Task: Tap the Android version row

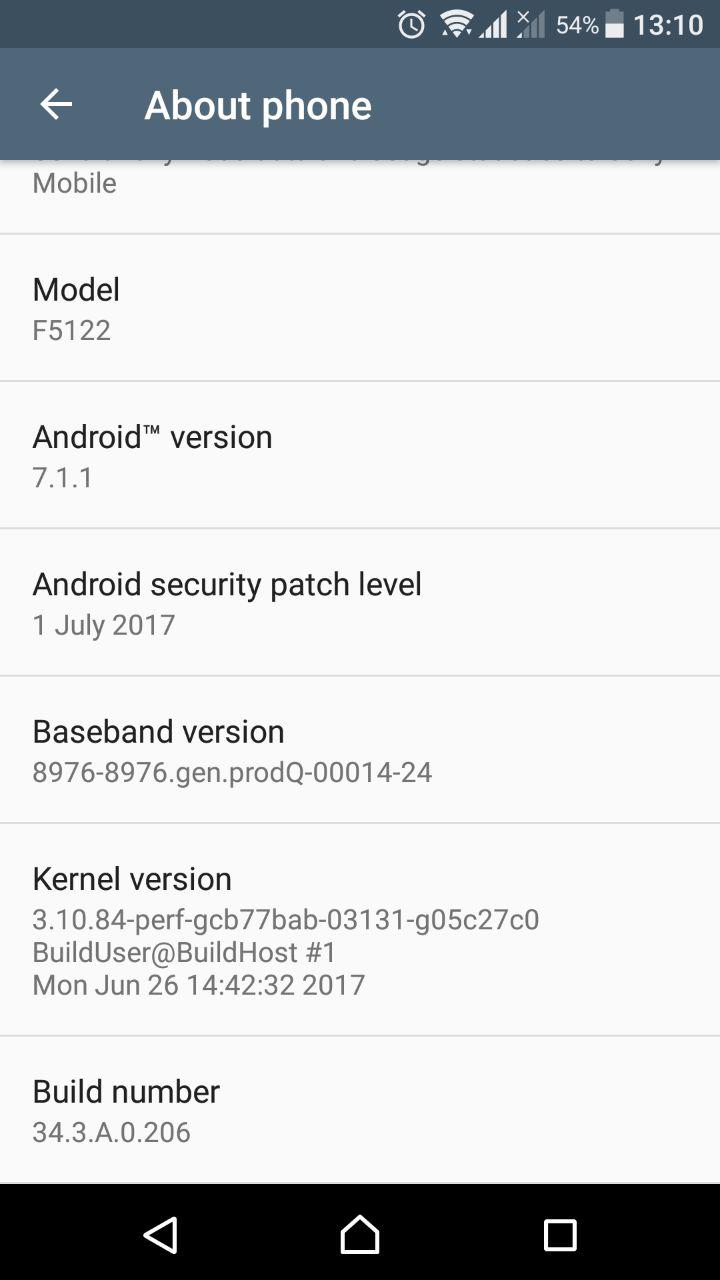Action: click(x=360, y=455)
